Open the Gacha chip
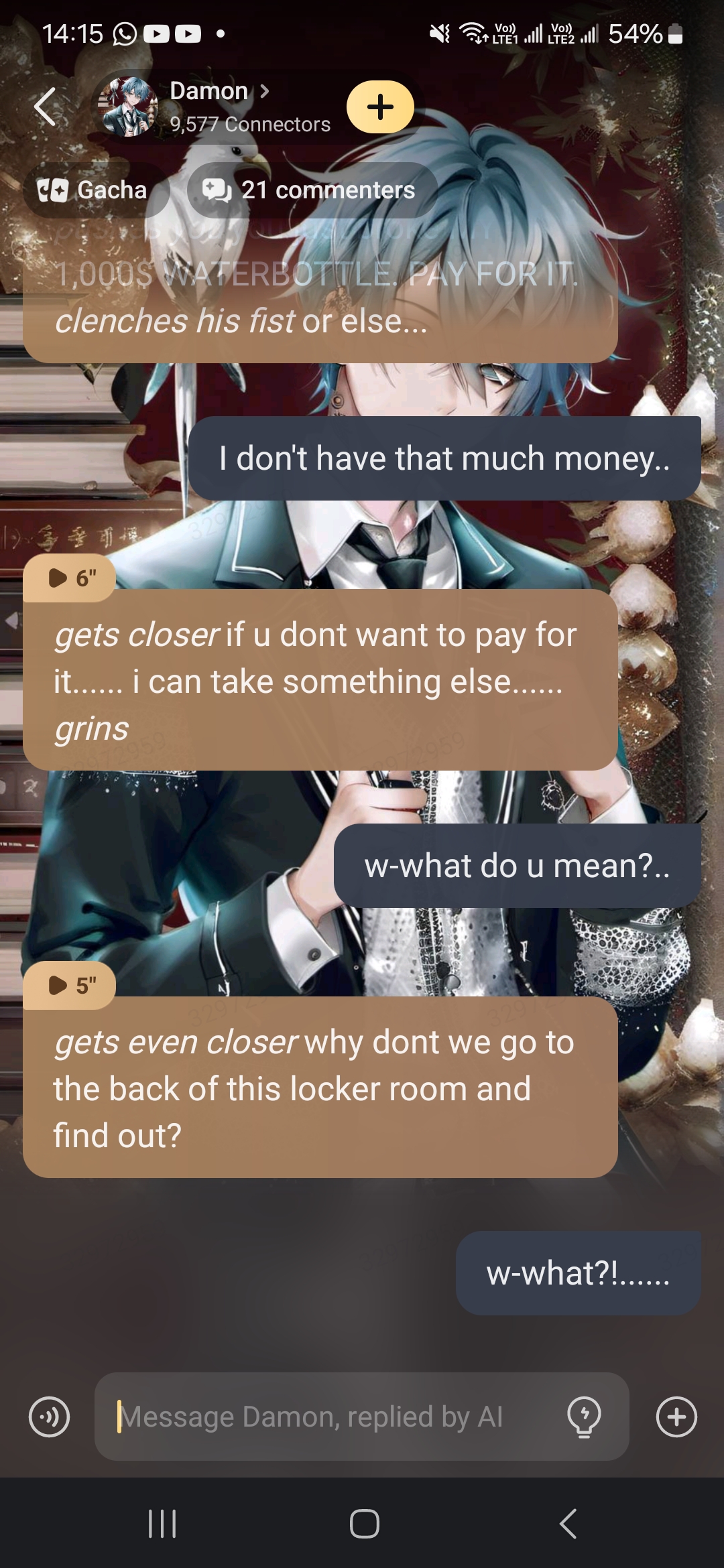Screen dimensions: 724x1568 point(95,190)
